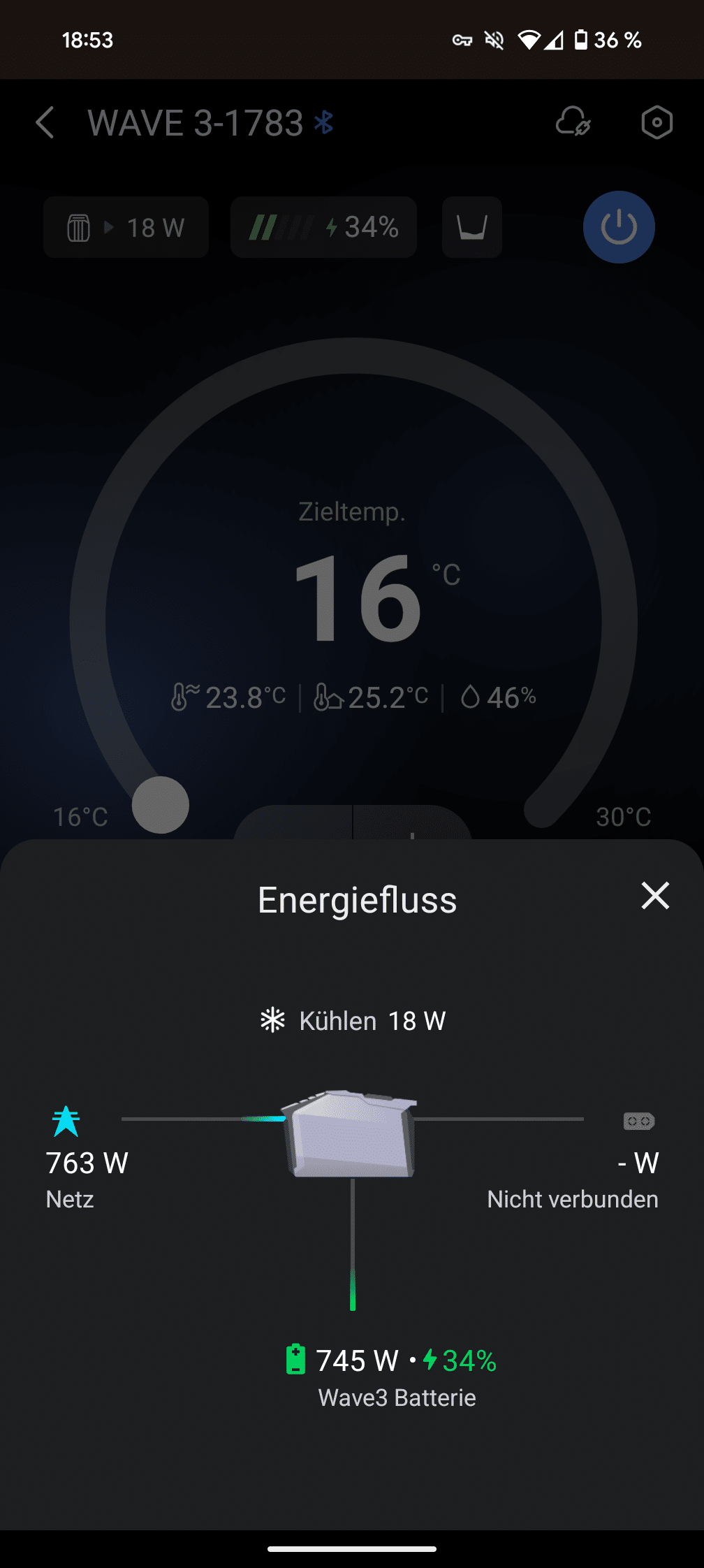Open cloud connection status icon

[573, 123]
